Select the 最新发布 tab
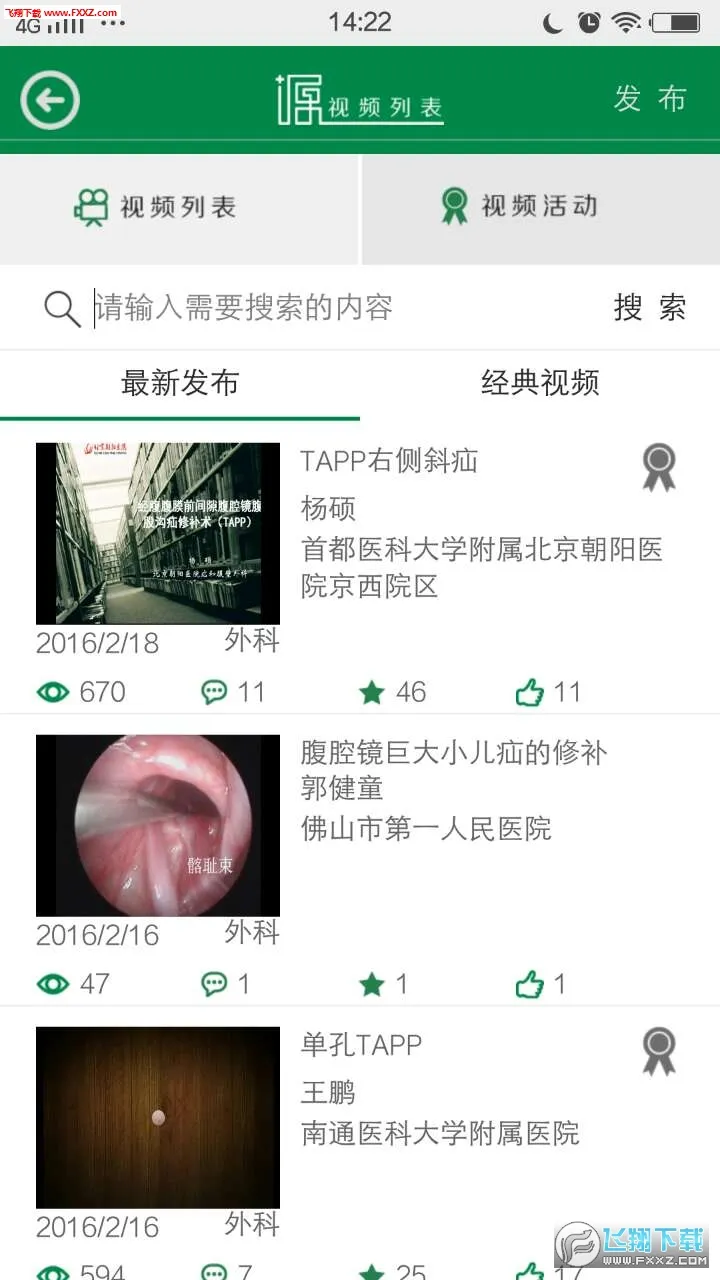Viewport: 720px width, 1280px height. point(180,383)
